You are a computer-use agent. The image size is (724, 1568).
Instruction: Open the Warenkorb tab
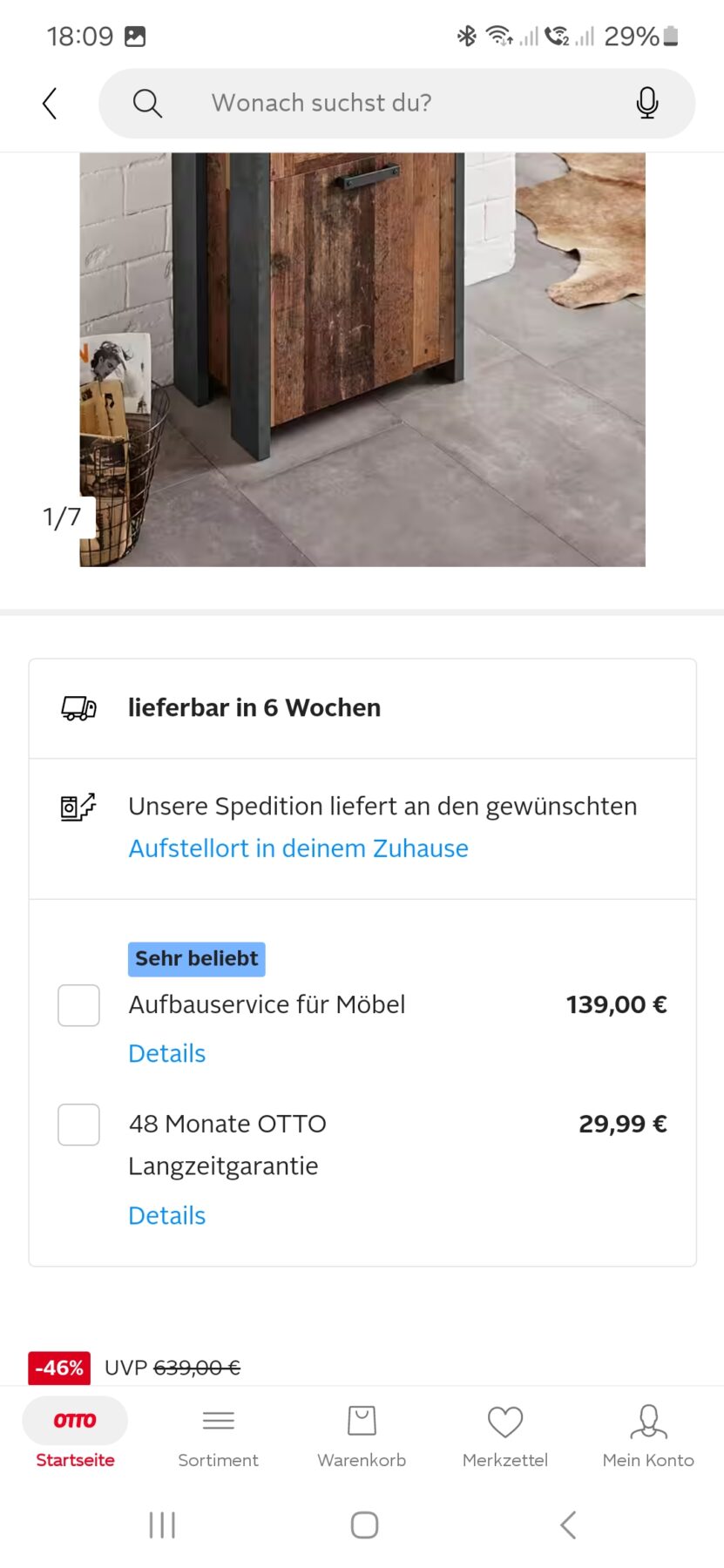362,1434
